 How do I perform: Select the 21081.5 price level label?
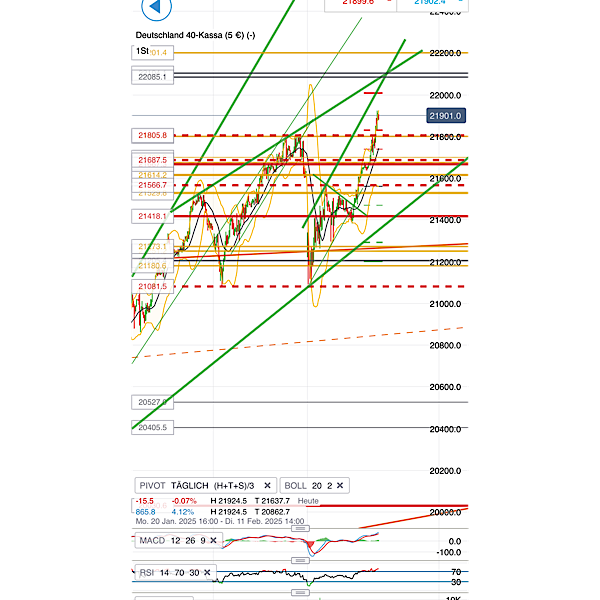pos(153,286)
